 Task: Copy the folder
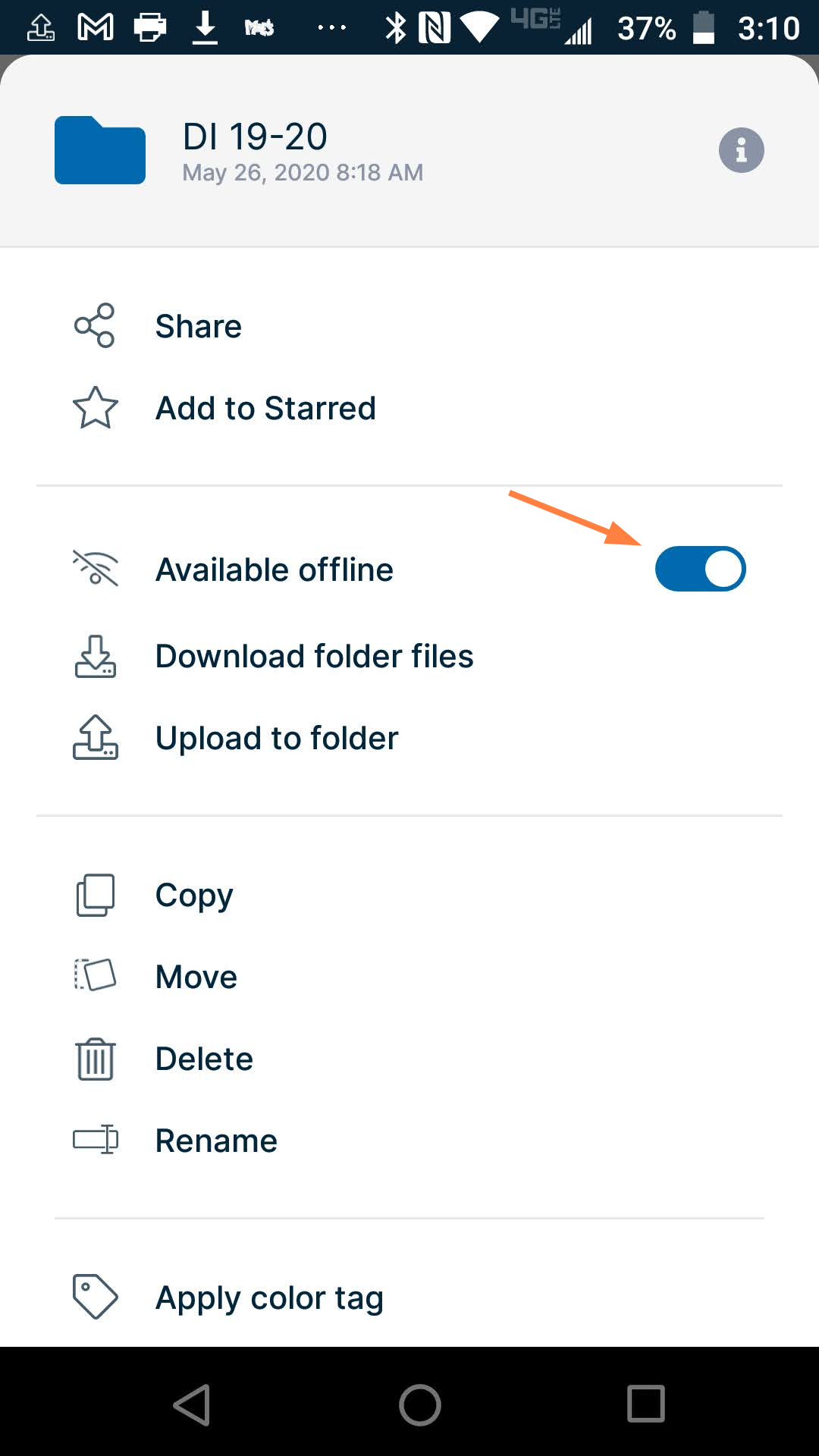pyautogui.click(x=194, y=896)
